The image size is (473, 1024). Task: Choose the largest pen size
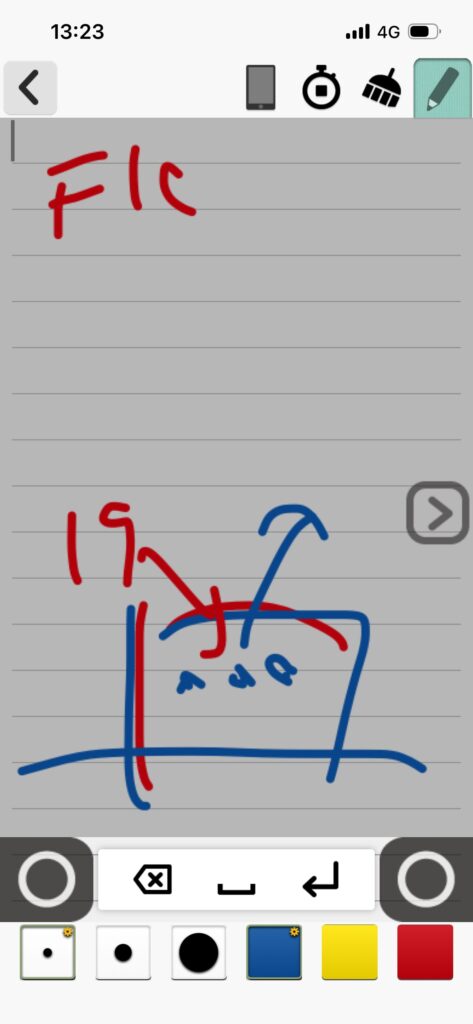199,952
